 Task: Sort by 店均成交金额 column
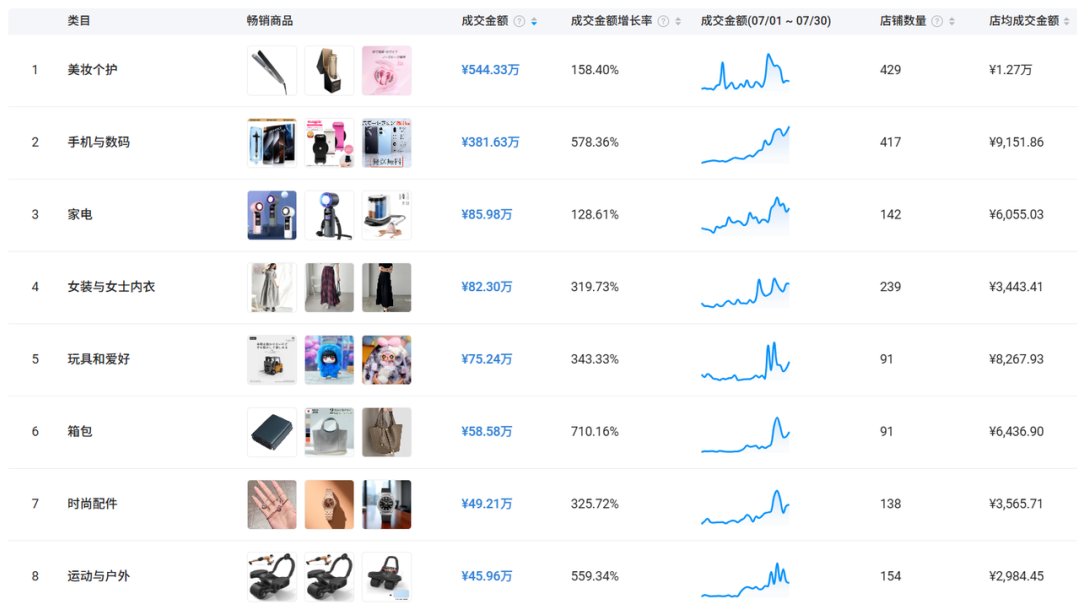coord(1067,21)
